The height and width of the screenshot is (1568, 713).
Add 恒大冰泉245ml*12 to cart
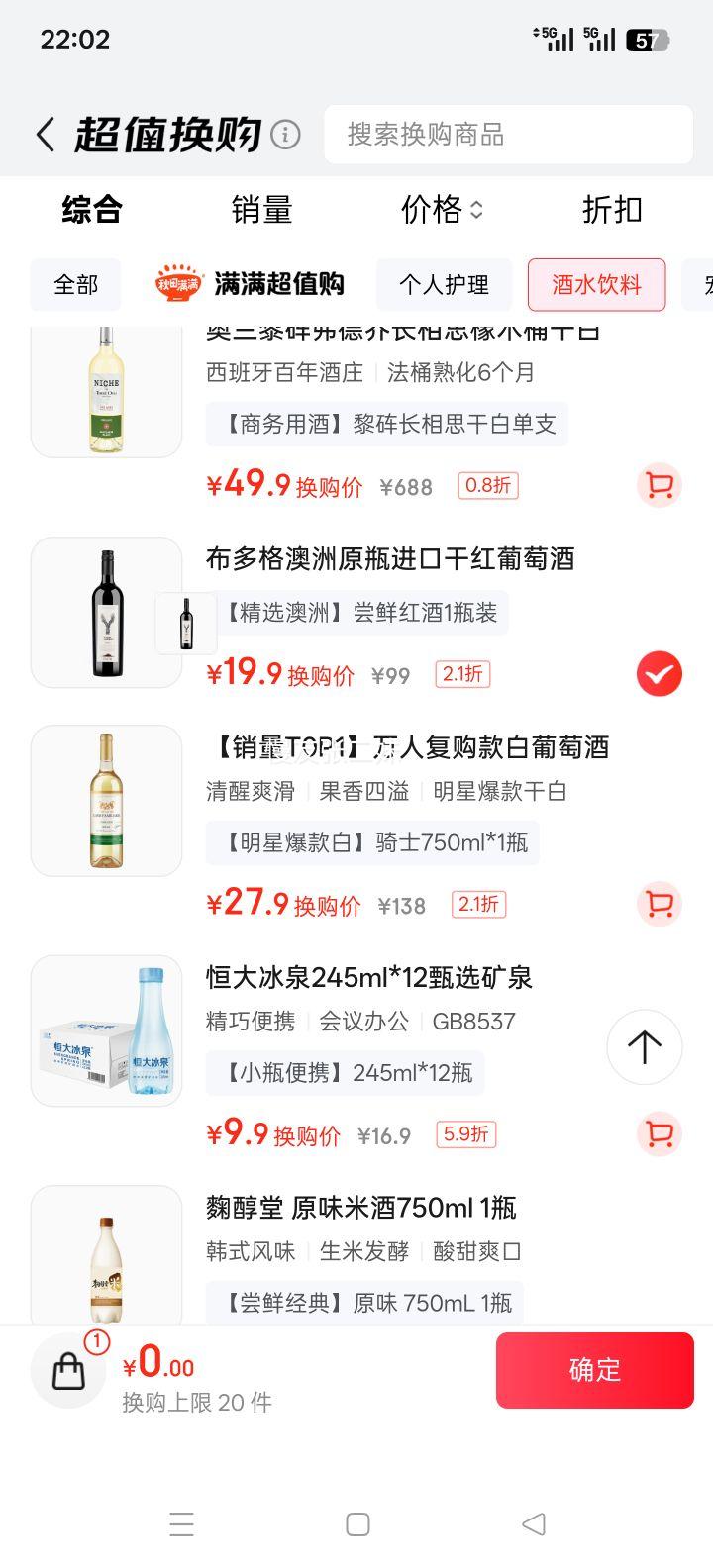coord(659,1133)
